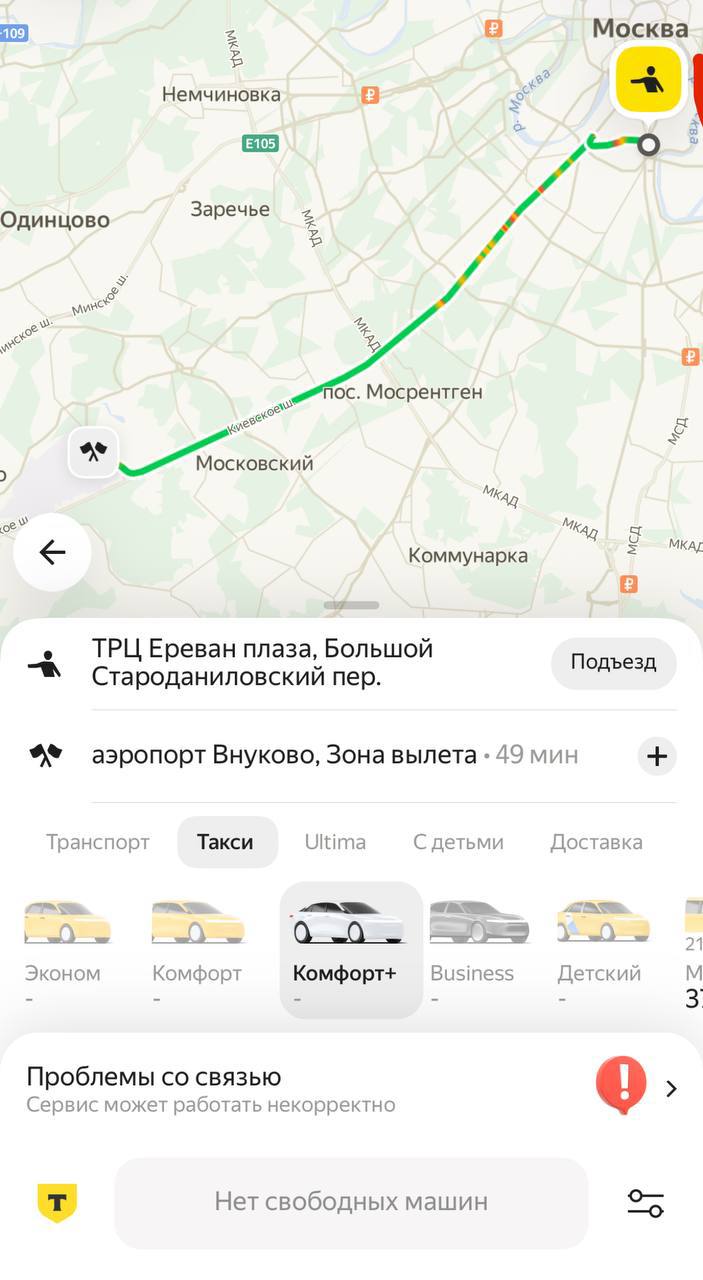Tap the Нет свободных машин button

[x=351, y=1202]
